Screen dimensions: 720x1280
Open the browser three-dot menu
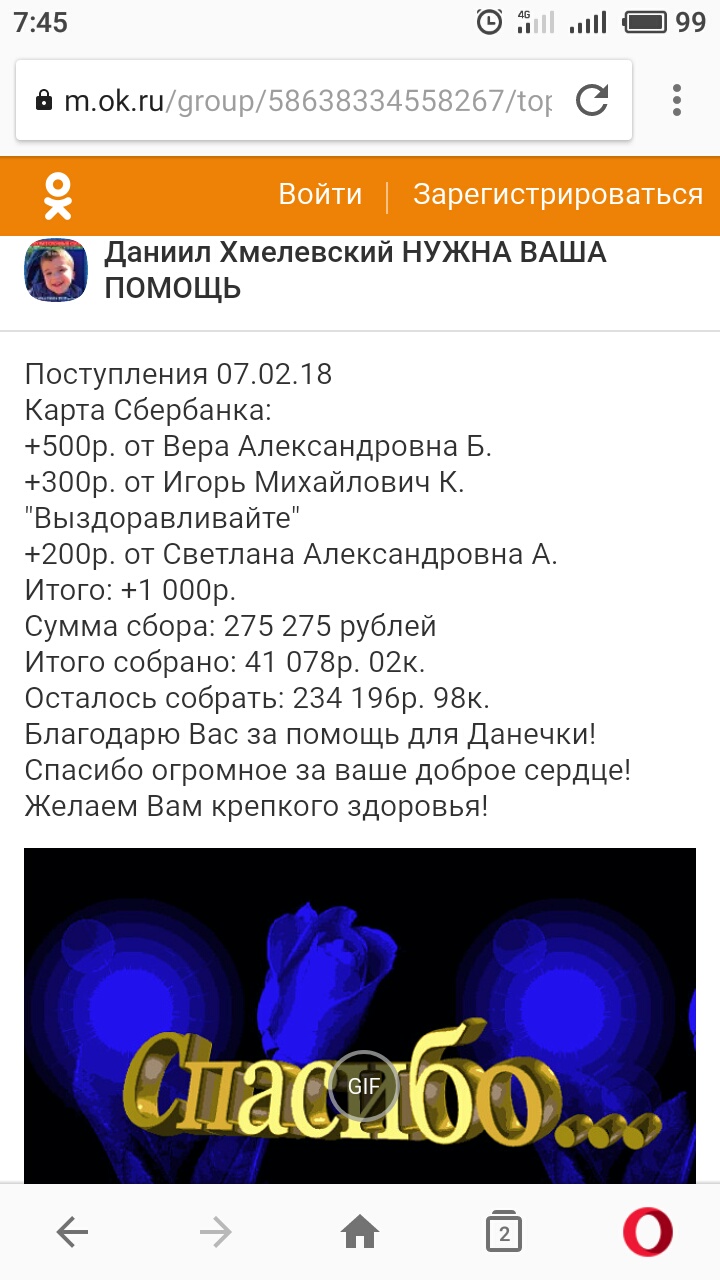point(677,100)
